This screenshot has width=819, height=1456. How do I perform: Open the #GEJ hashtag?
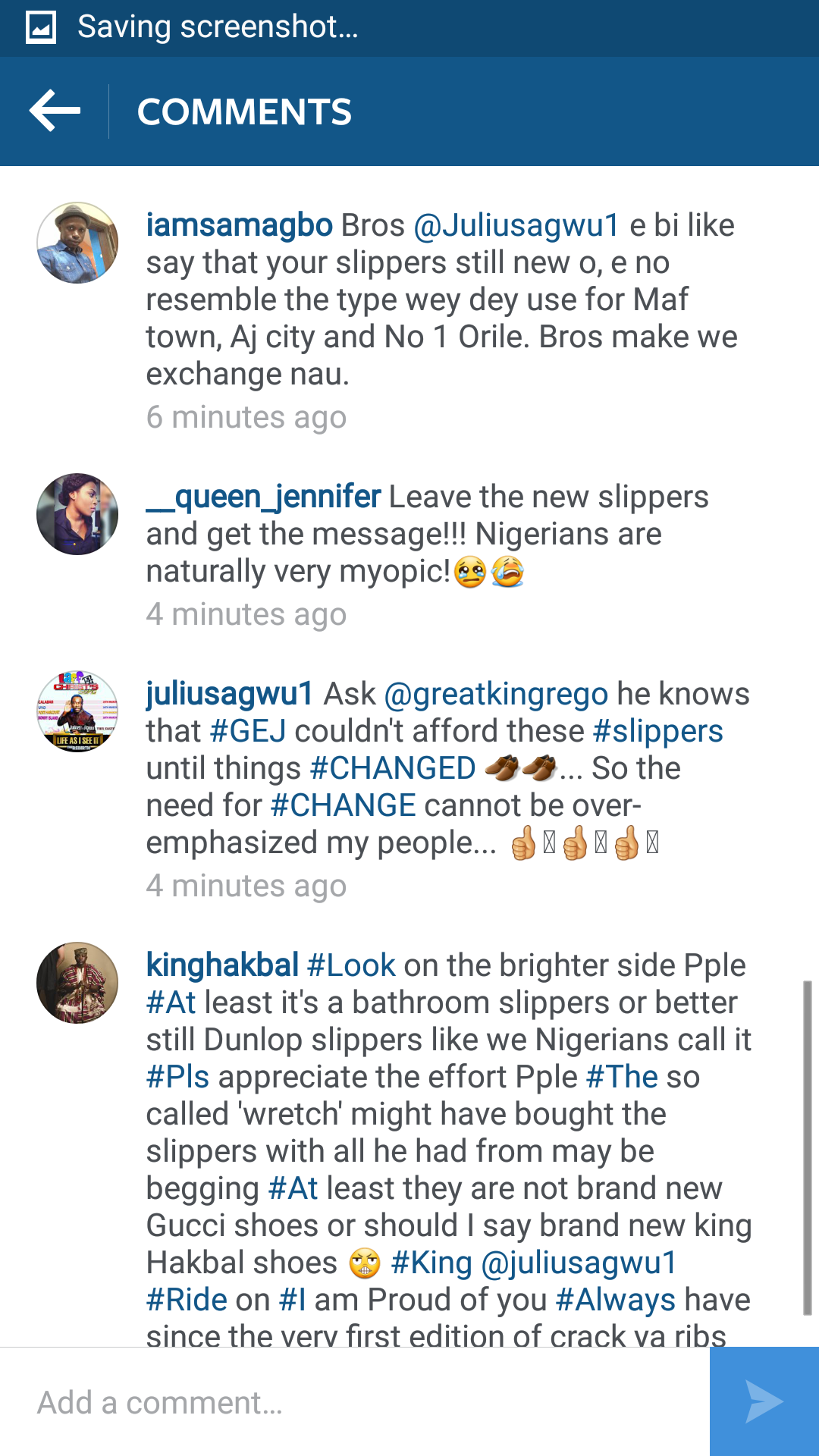point(248,731)
